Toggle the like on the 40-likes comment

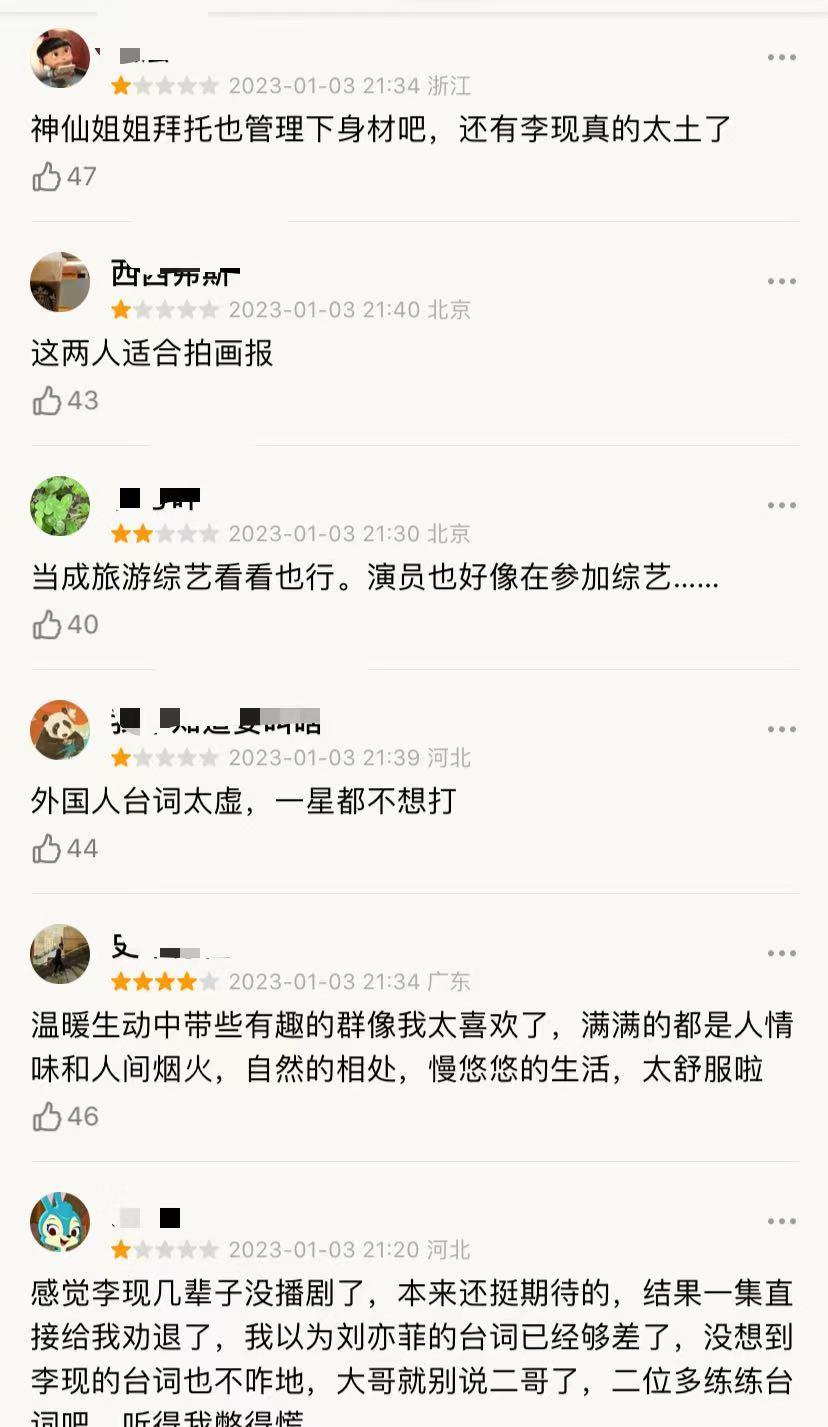(x=45, y=624)
